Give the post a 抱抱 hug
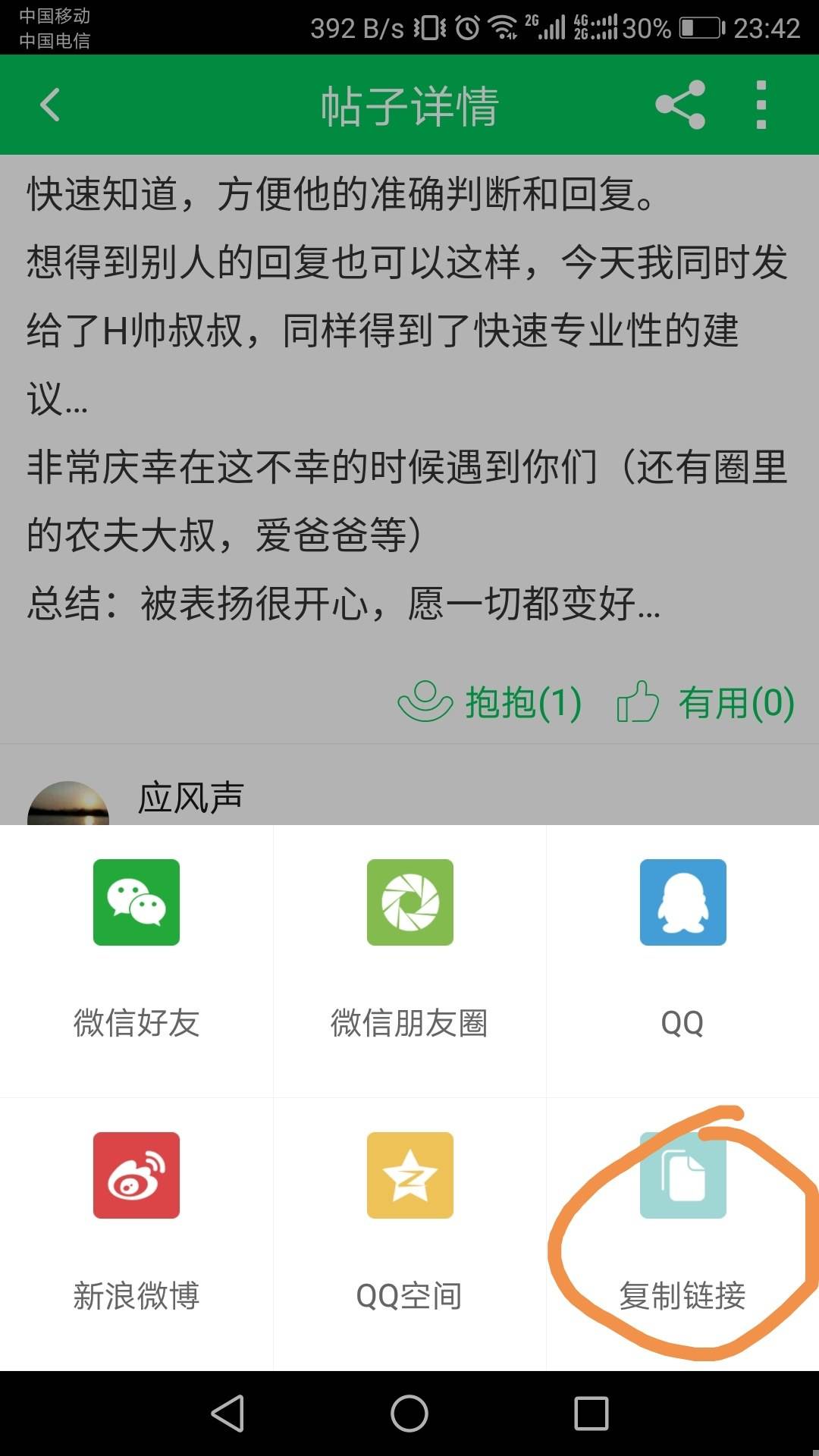819x1456 pixels. (491, 702)
